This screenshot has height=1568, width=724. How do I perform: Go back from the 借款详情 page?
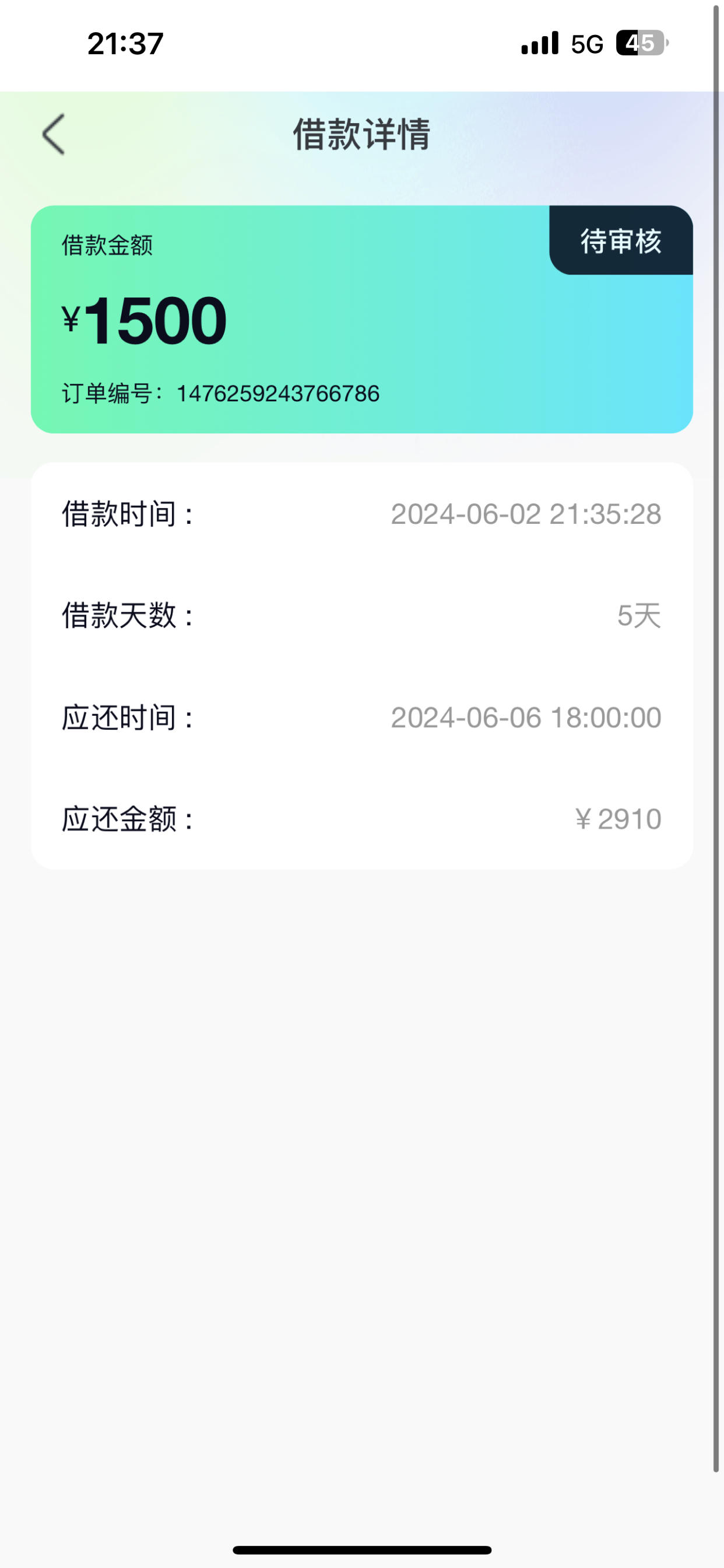(54, 134)
